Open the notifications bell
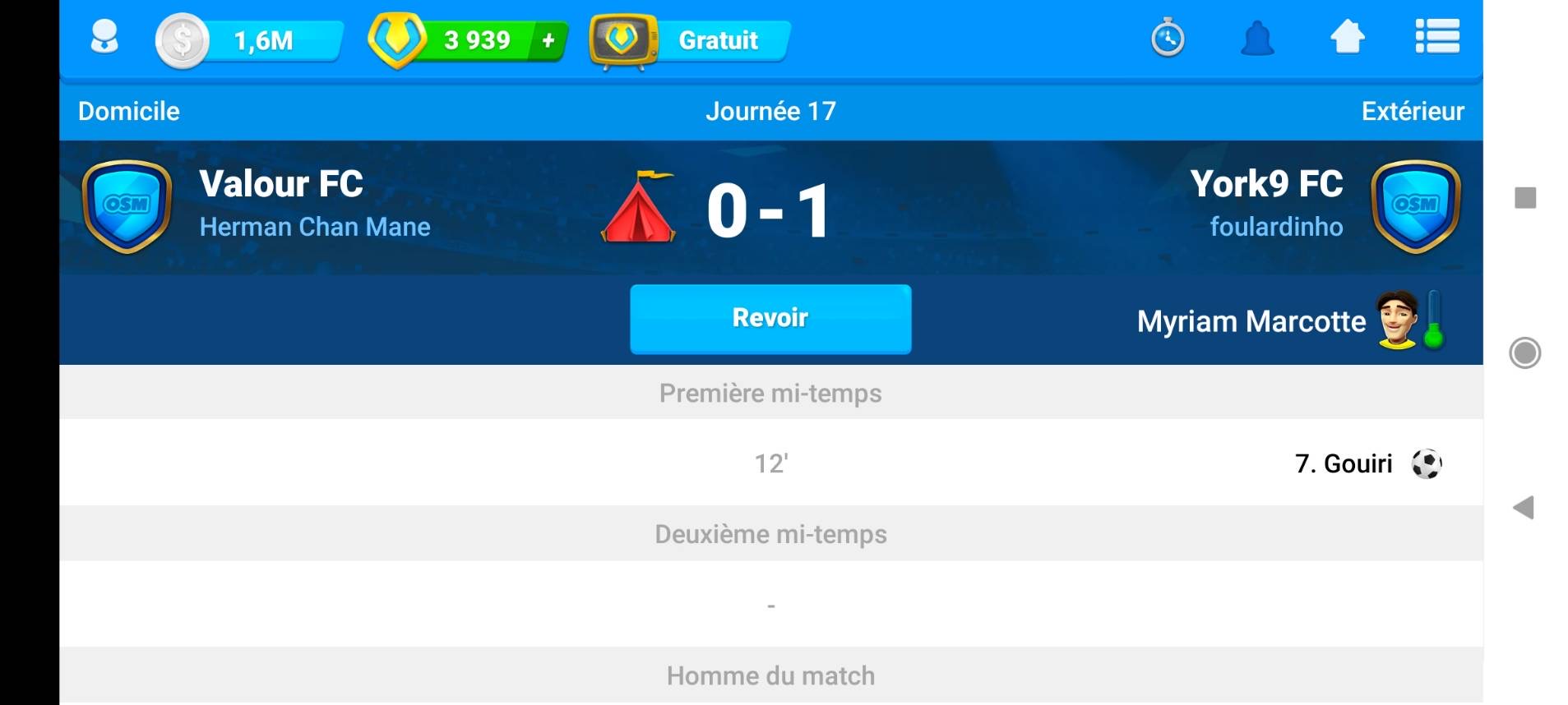The width and height of the screenshot is (1568, 705). coord(1256,39)
